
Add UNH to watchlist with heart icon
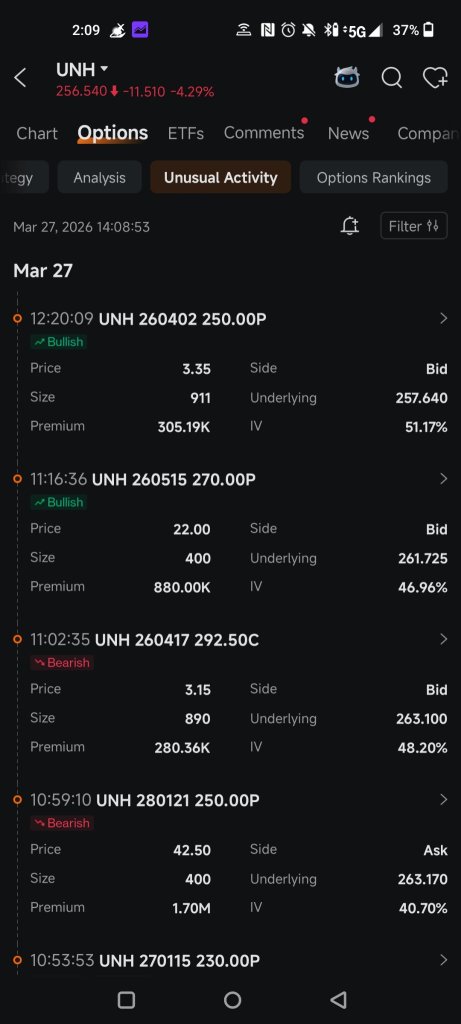[x=435, y=78]
